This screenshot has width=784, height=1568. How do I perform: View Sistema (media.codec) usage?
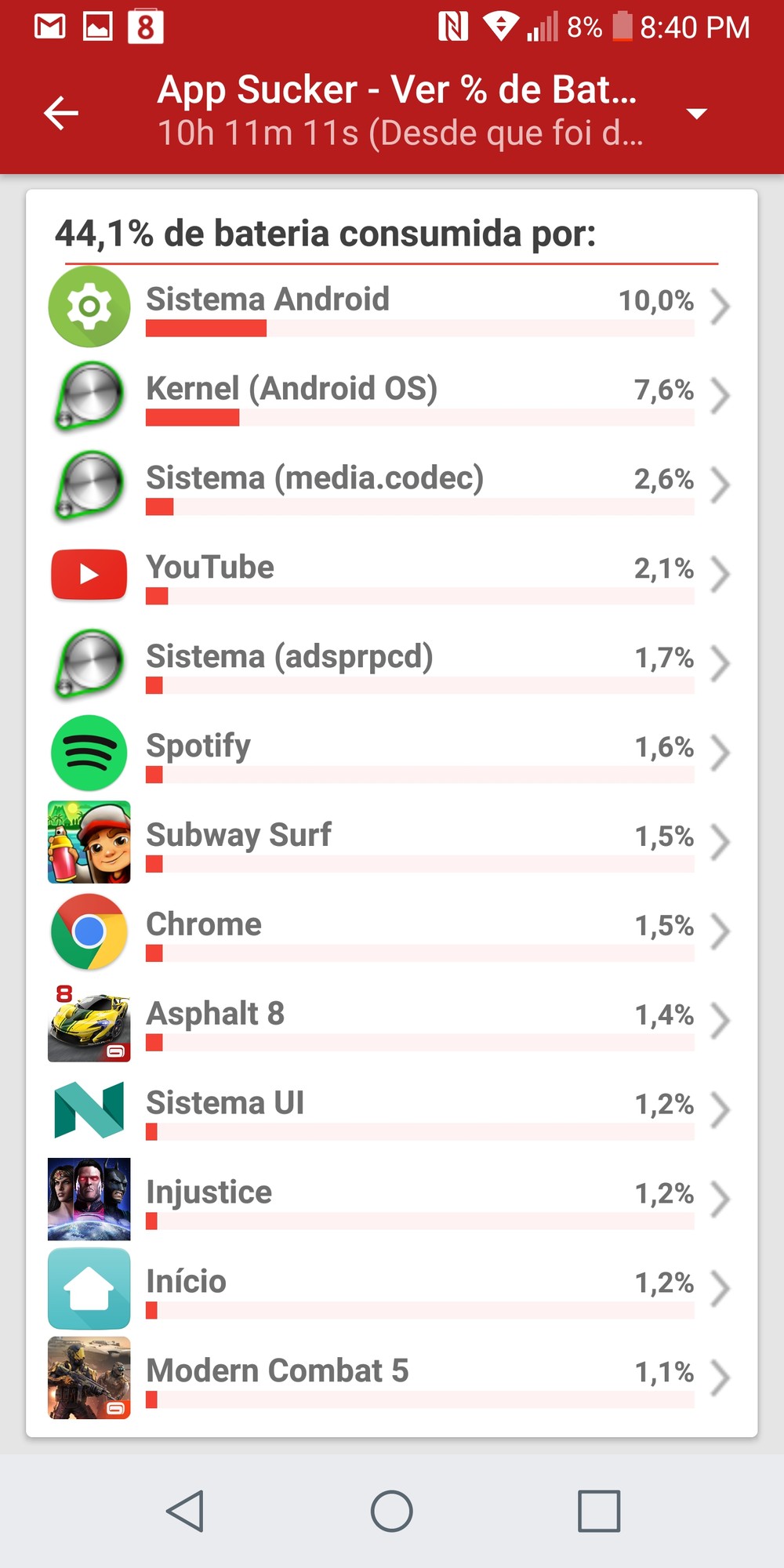392,485
